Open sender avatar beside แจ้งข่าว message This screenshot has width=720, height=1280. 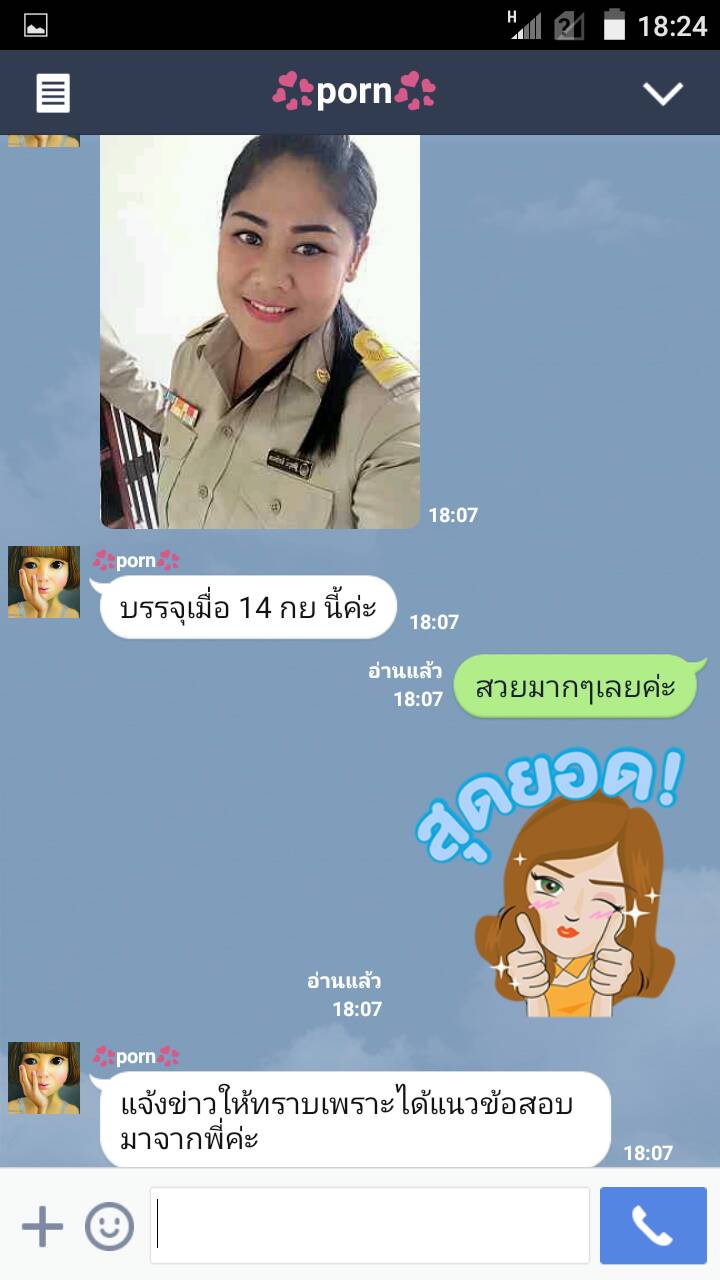click(x=44, y=1078)
